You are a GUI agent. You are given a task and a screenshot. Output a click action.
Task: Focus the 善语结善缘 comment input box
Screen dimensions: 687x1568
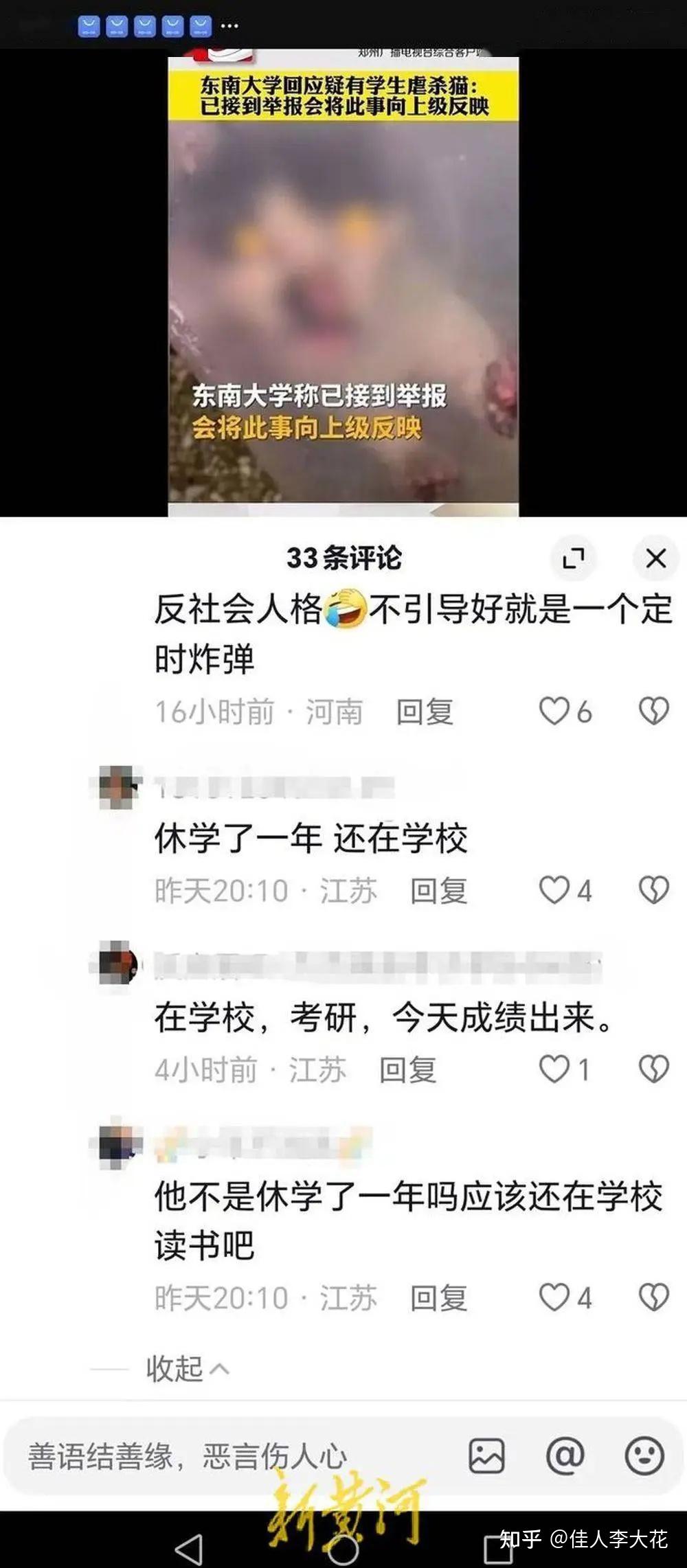pyautogui.click(x=234, y=1456)
